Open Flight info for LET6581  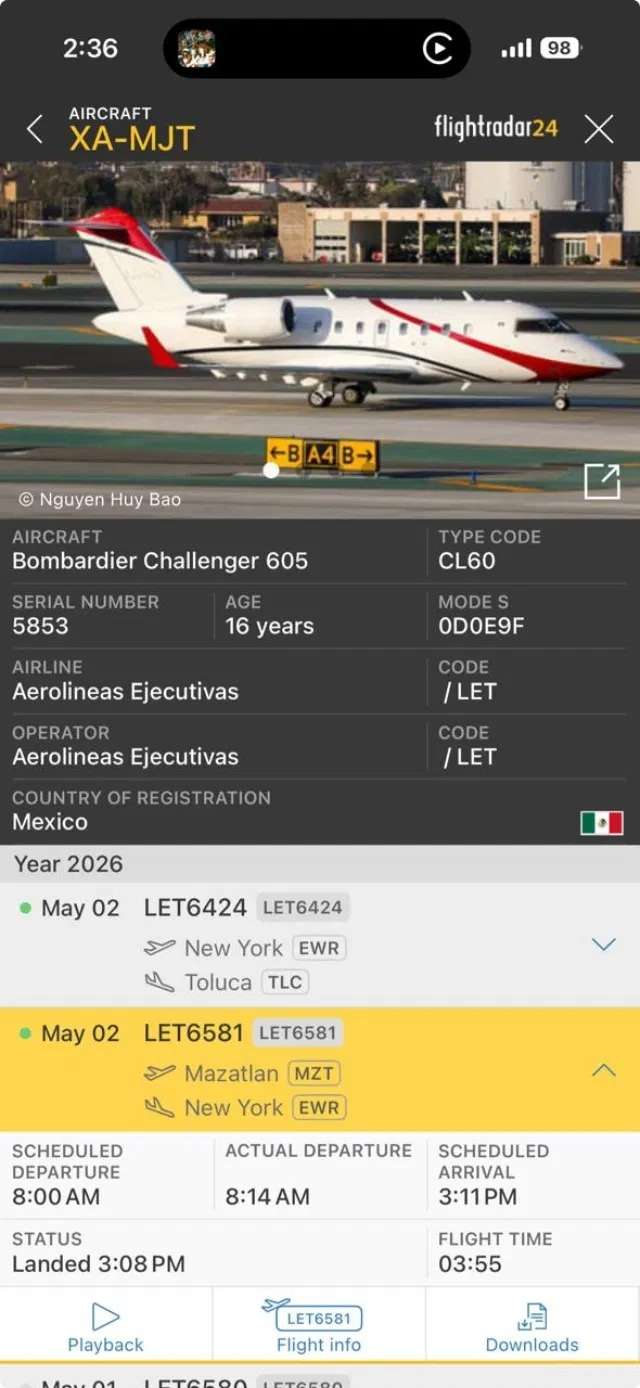[x=319, y=1327]
